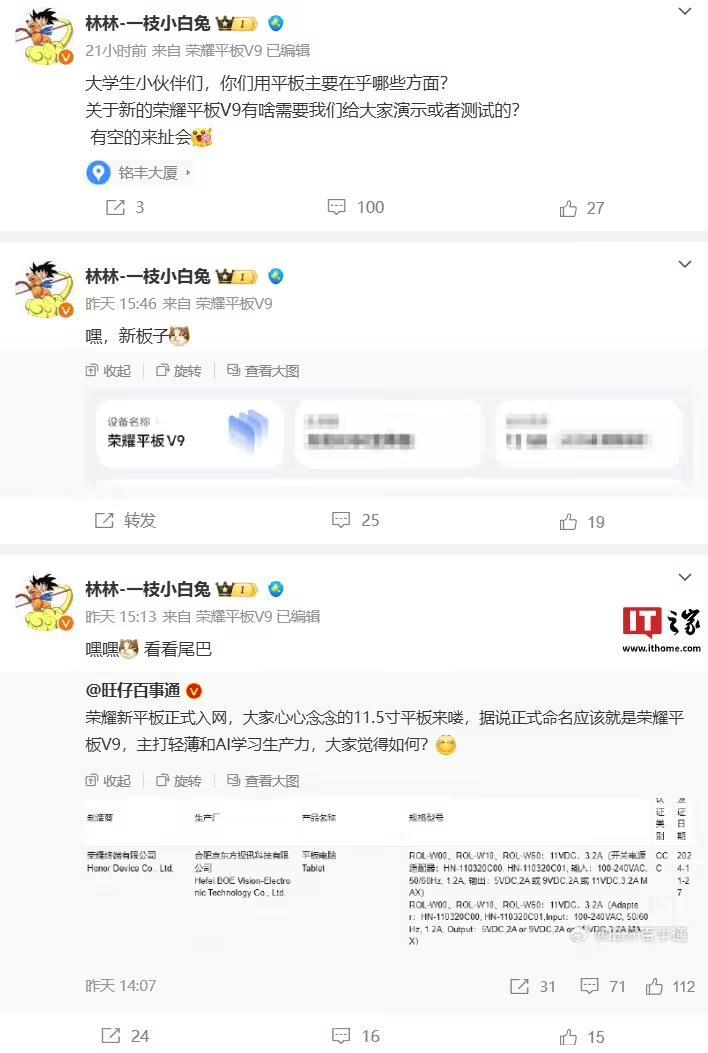Open comments on the 大学生小伙伴们 post
The image size is (708, 1053).
click(357, 207)
